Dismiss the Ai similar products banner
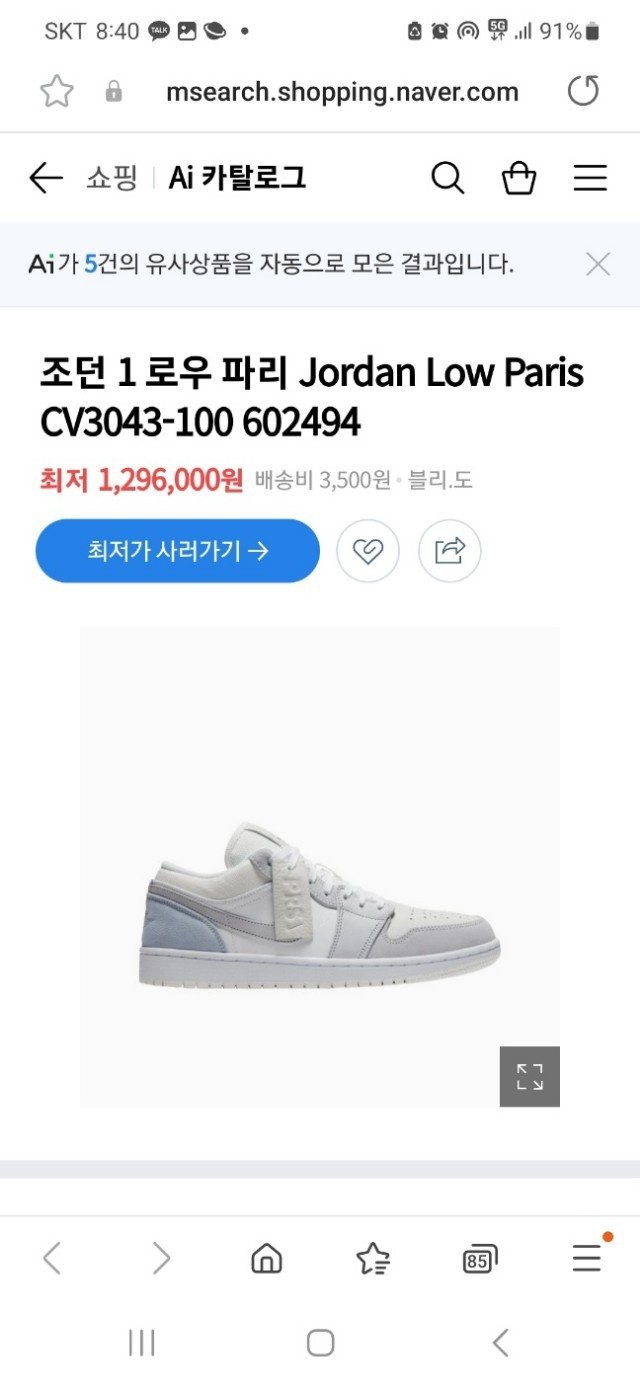640x1386 pixels. [598, 264]
